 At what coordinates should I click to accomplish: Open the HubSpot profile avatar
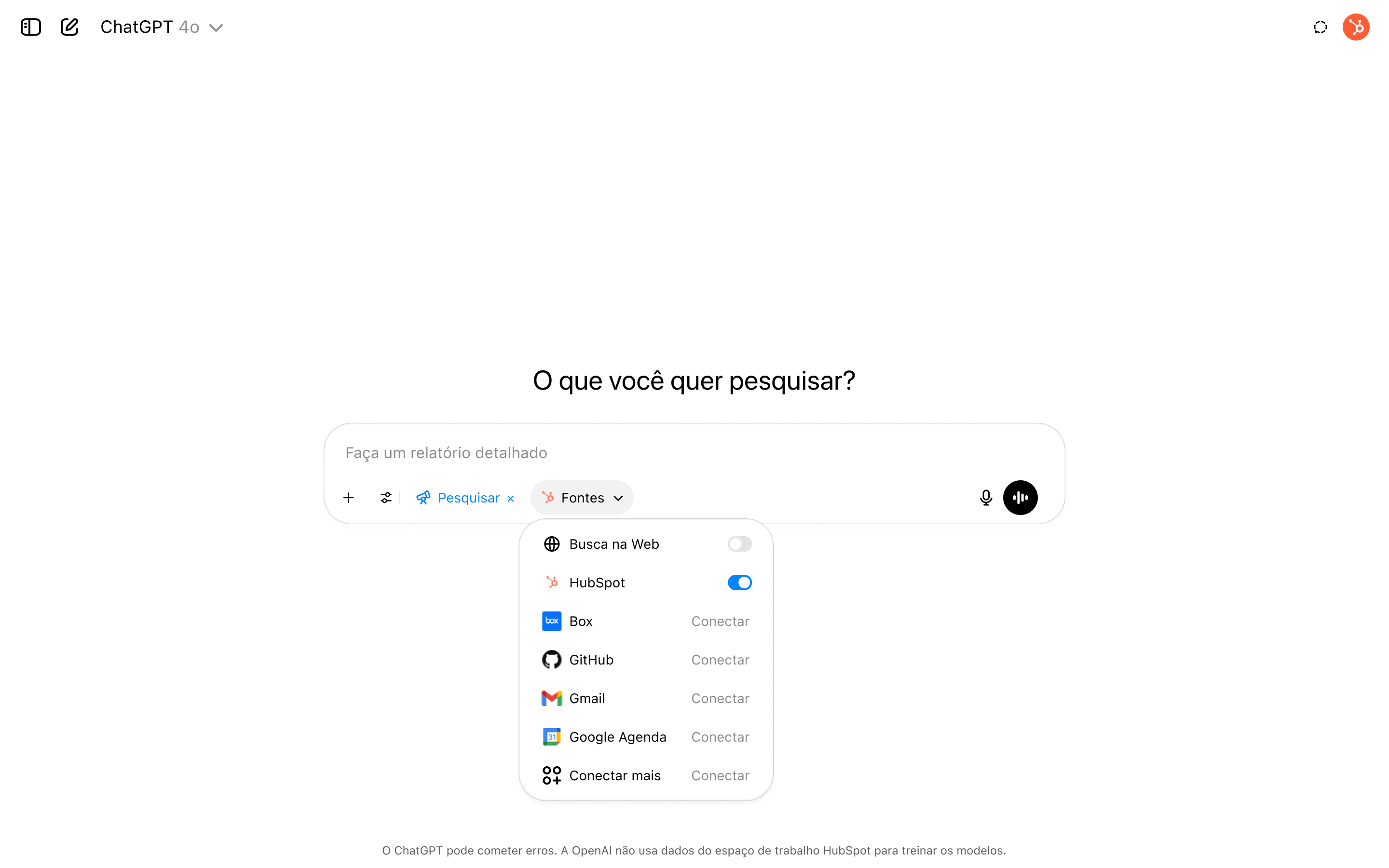coord(1356,27)
